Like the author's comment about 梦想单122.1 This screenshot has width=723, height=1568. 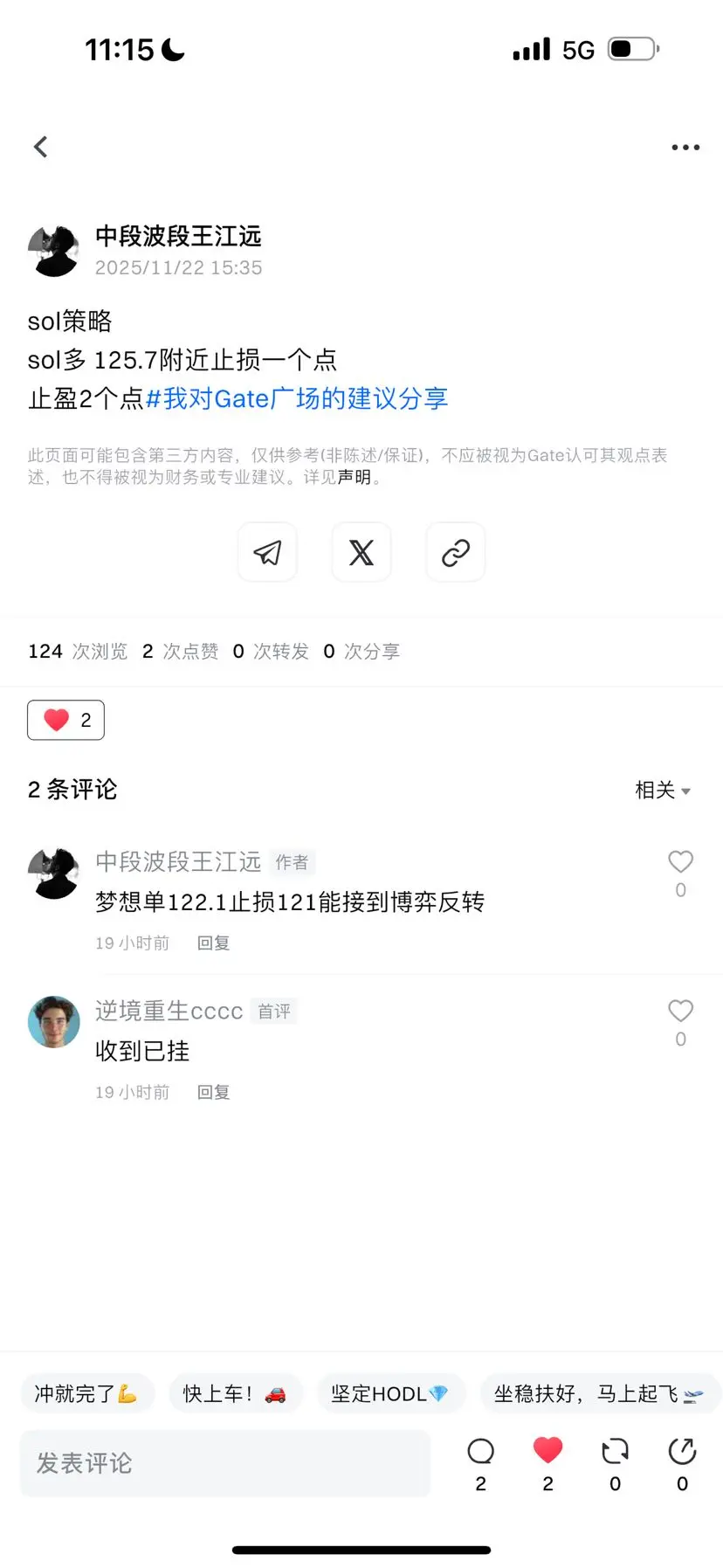[x=680, y=861]
